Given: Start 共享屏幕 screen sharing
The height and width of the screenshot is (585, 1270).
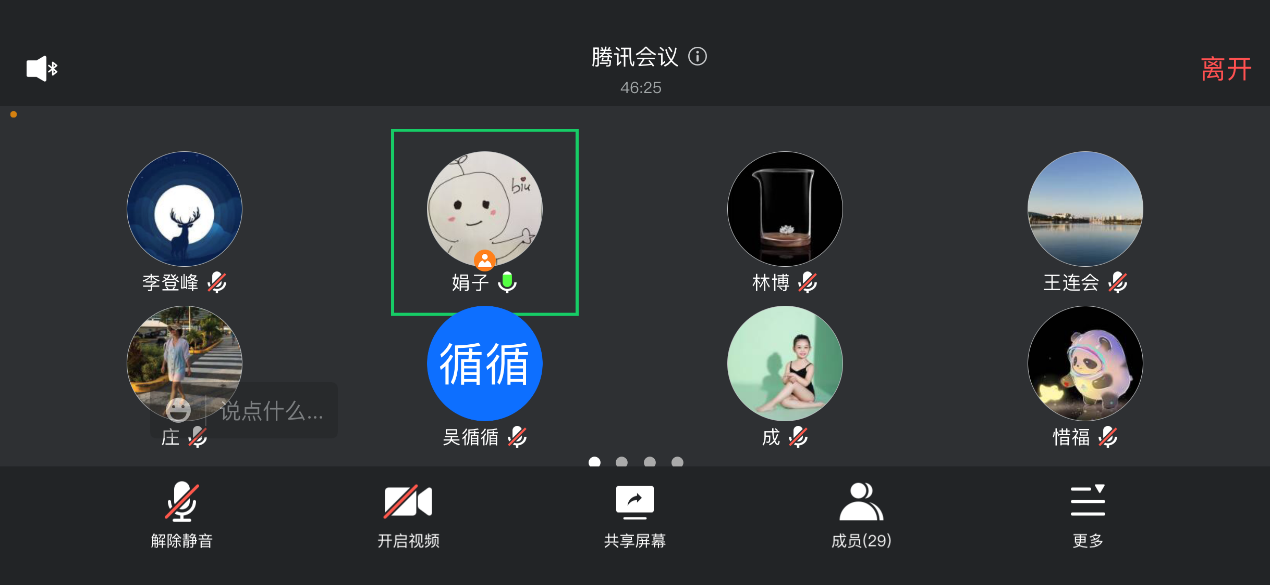Looking at the screenshot, I should coord(635,514).
